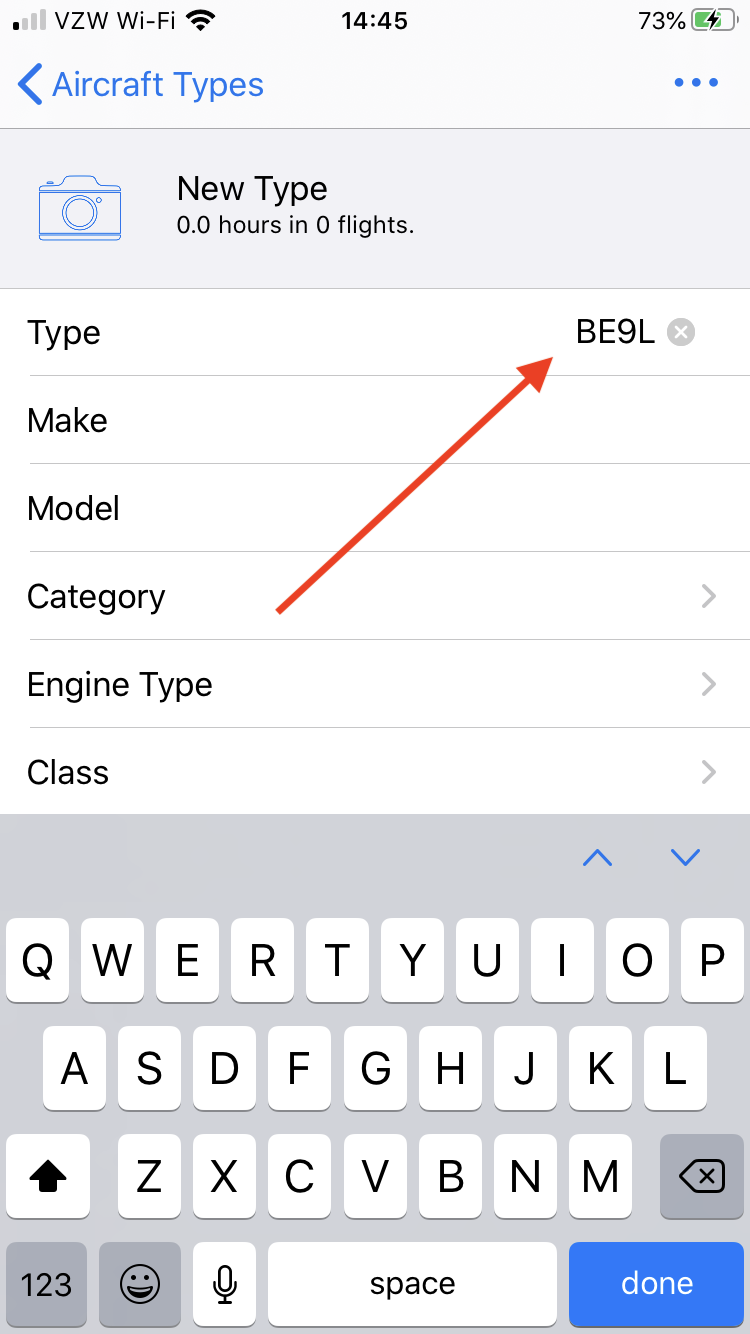Open the Engine Type picker

coord(375,684)
